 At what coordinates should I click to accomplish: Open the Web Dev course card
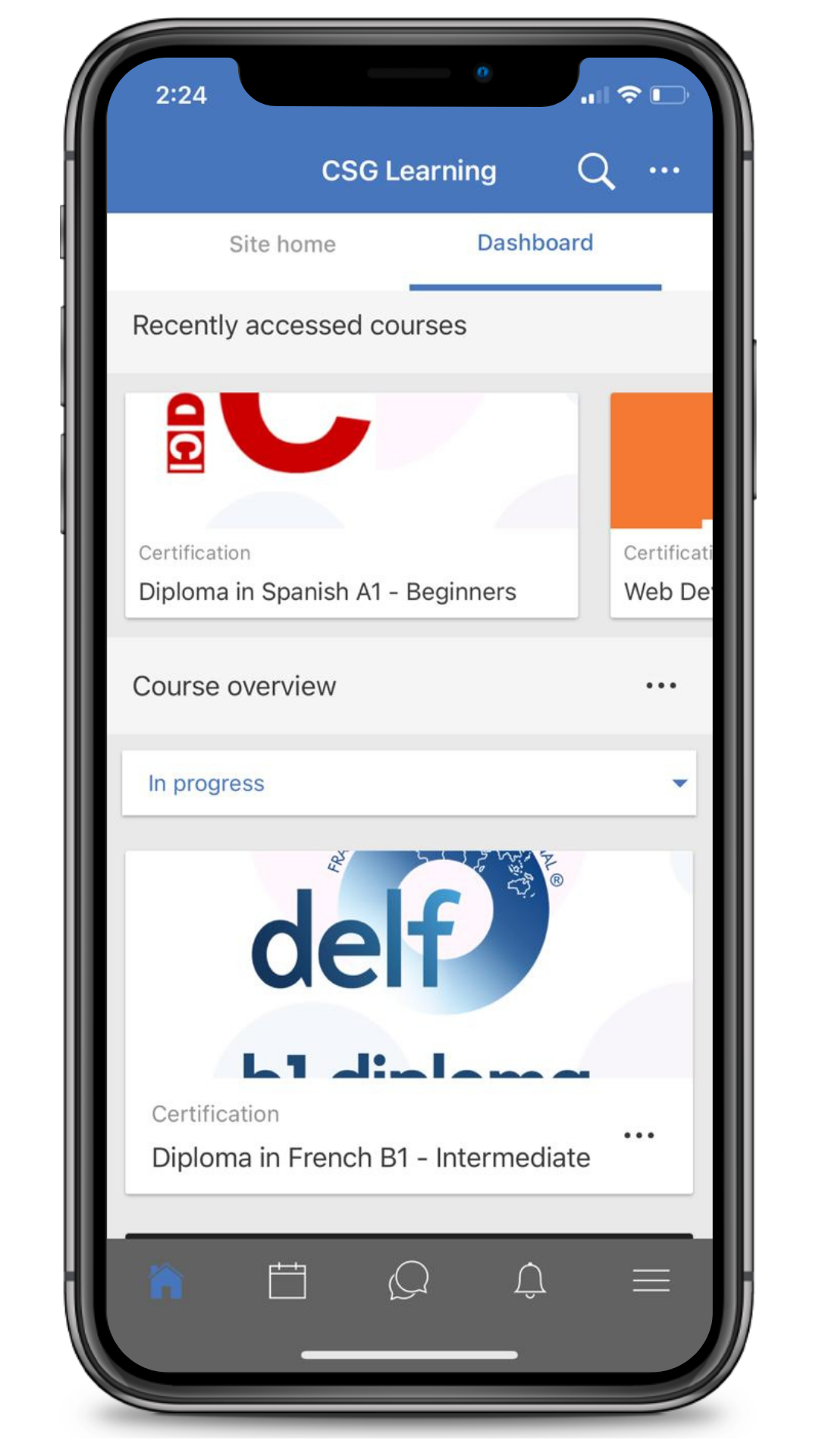pos(661,505)
